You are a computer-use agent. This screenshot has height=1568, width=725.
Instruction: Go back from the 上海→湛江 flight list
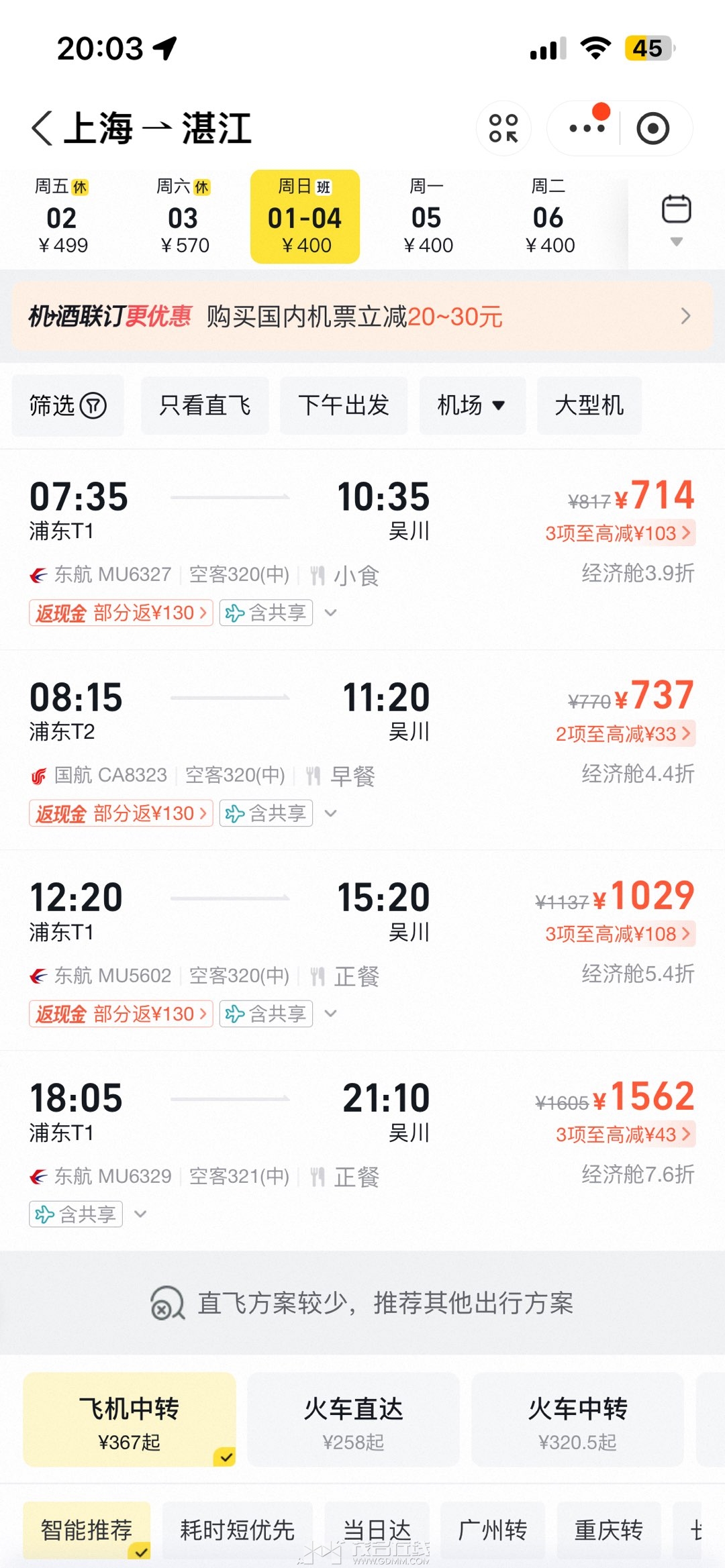[42, 128]
